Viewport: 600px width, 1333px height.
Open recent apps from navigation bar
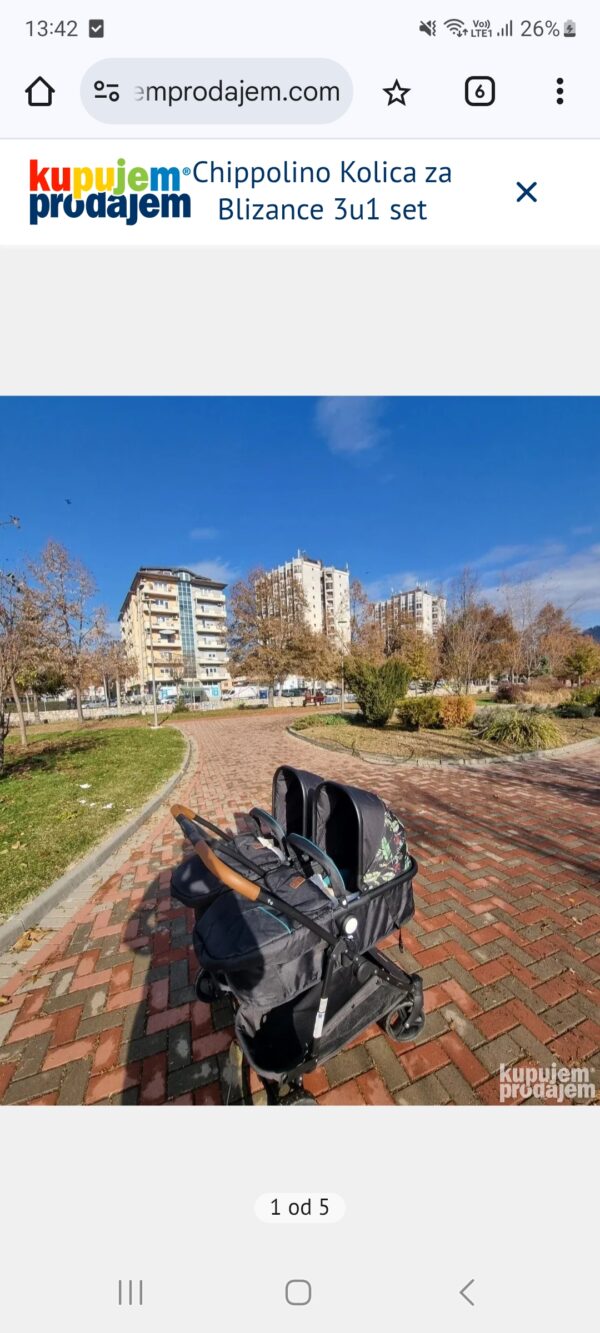(131, 1292)
